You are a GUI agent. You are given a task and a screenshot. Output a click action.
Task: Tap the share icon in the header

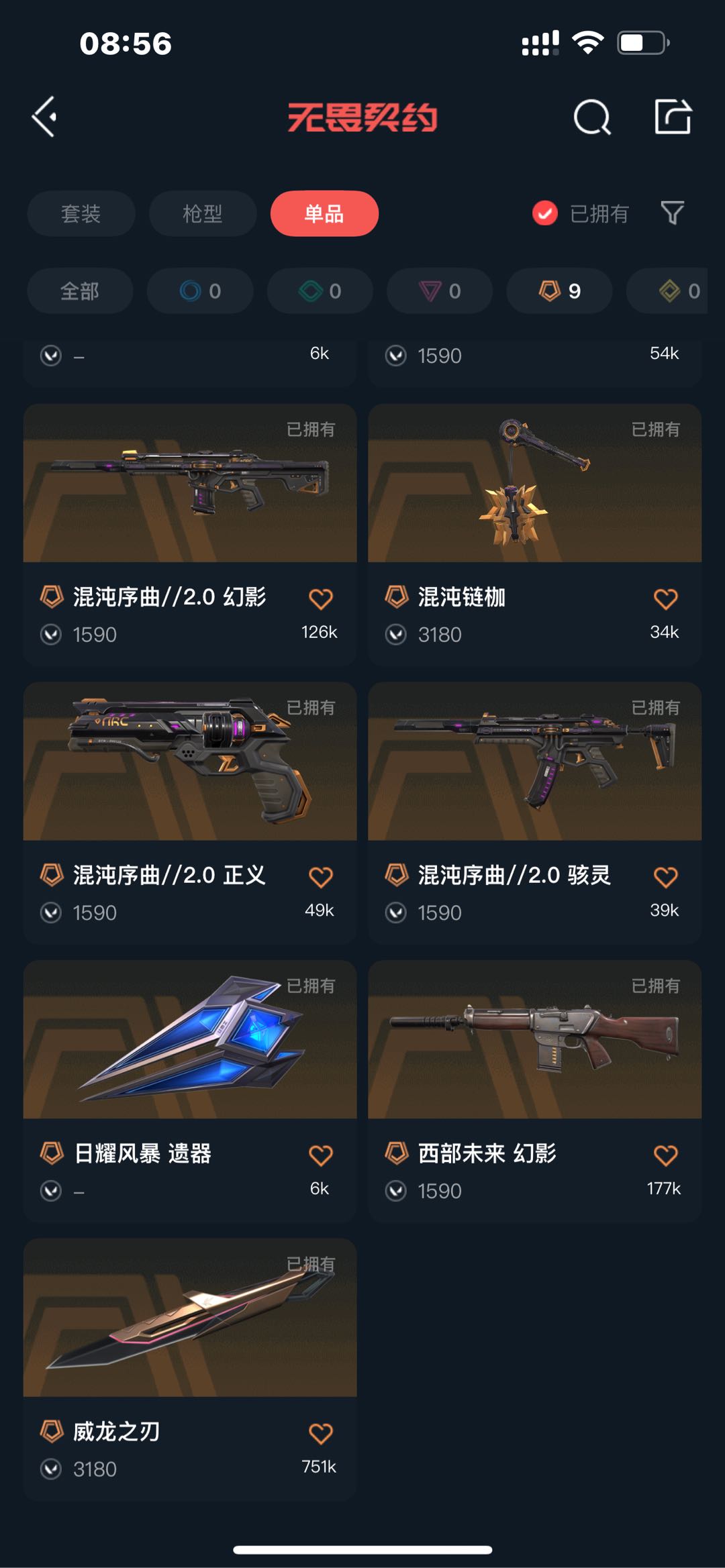click(x=673, y=117)
